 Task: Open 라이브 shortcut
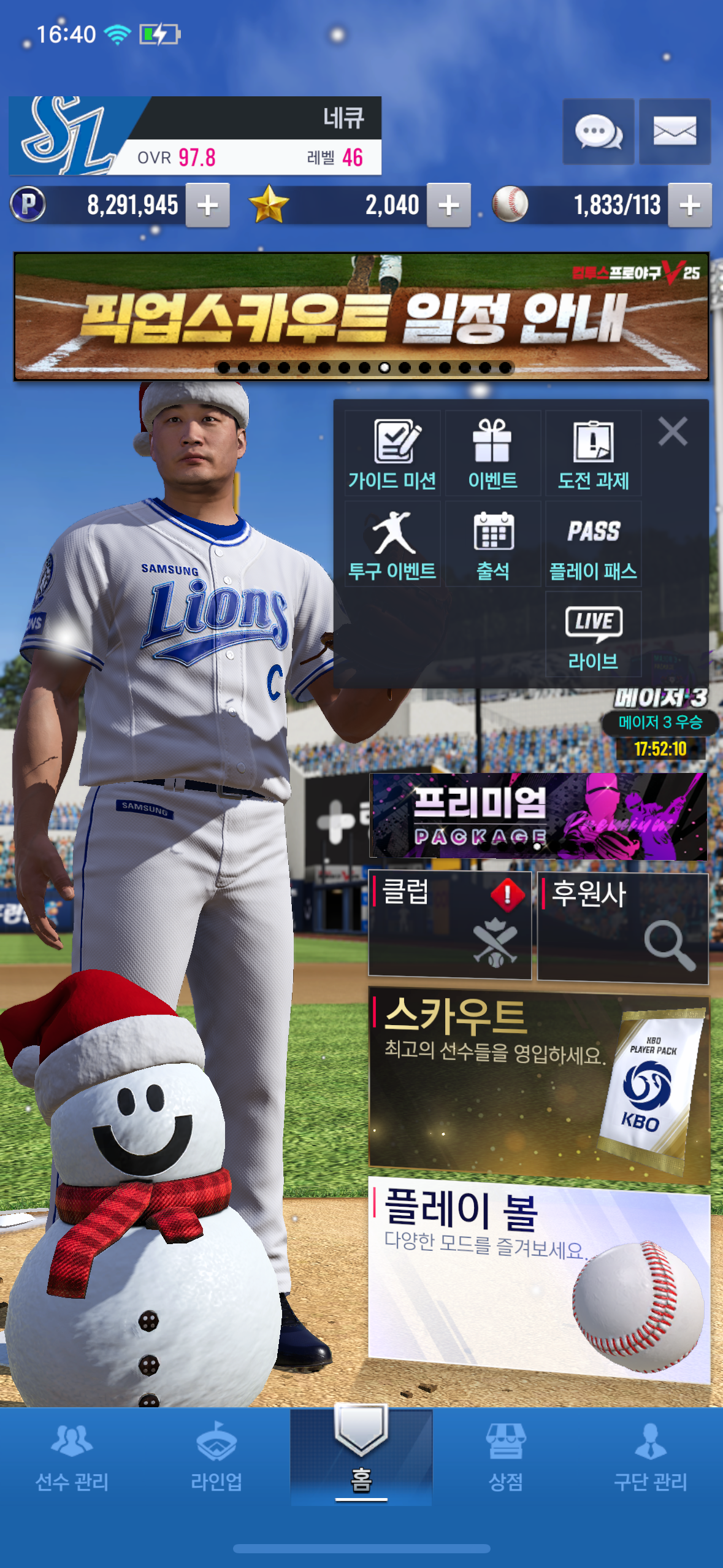point(593,635)
